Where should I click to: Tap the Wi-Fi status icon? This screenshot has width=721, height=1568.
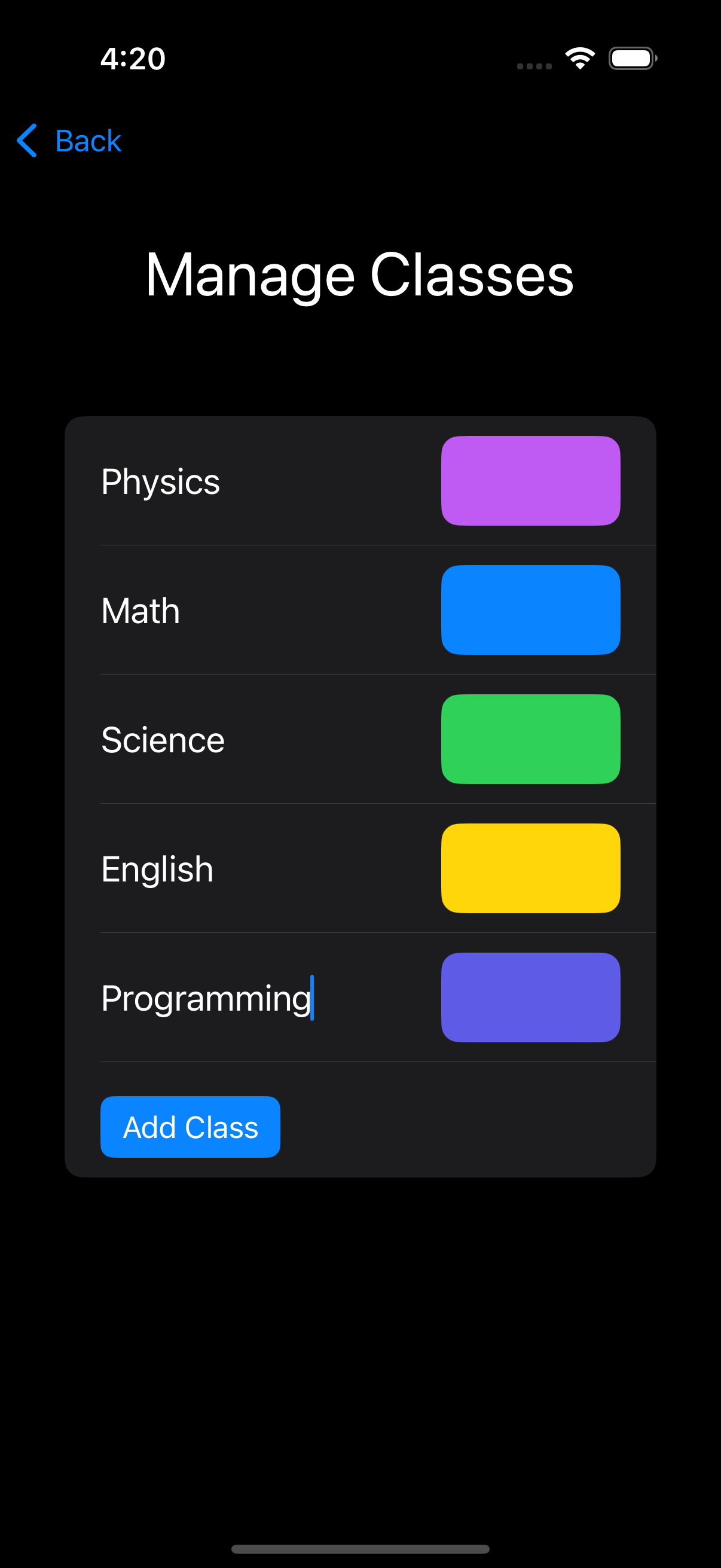coord(578,57)
